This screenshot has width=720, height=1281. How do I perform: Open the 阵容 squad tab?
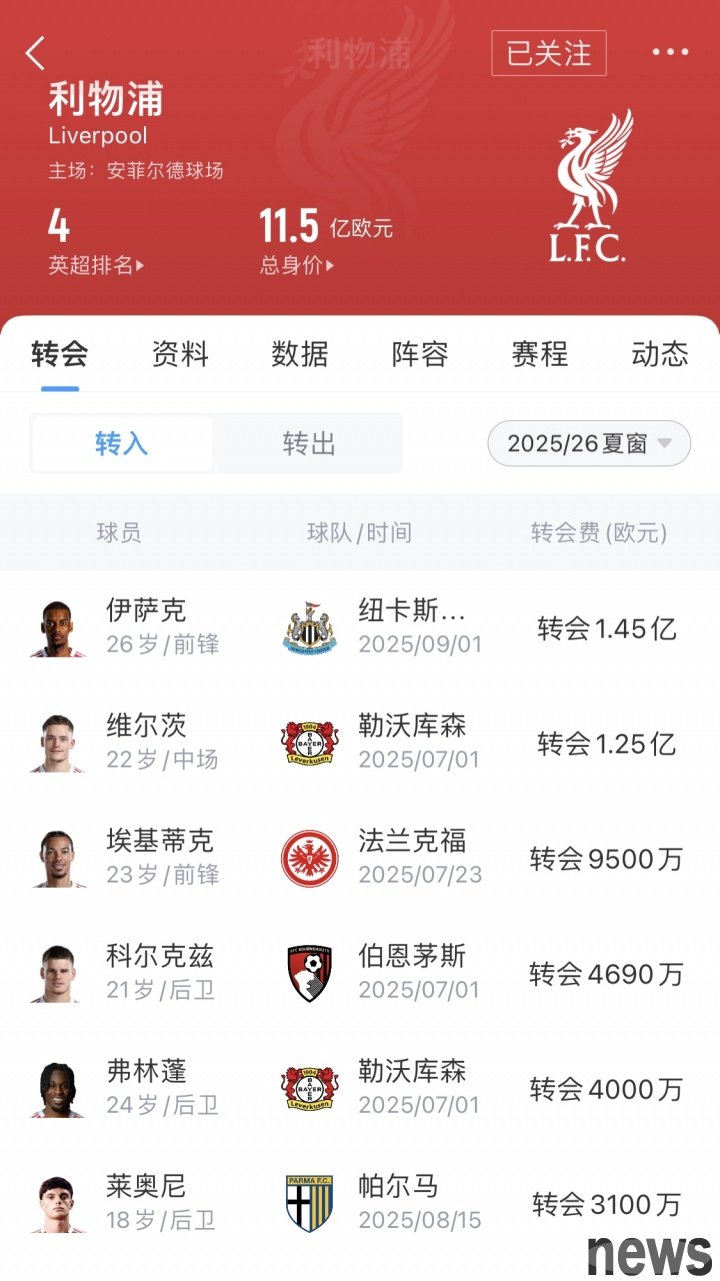click(x=420, y=354)
